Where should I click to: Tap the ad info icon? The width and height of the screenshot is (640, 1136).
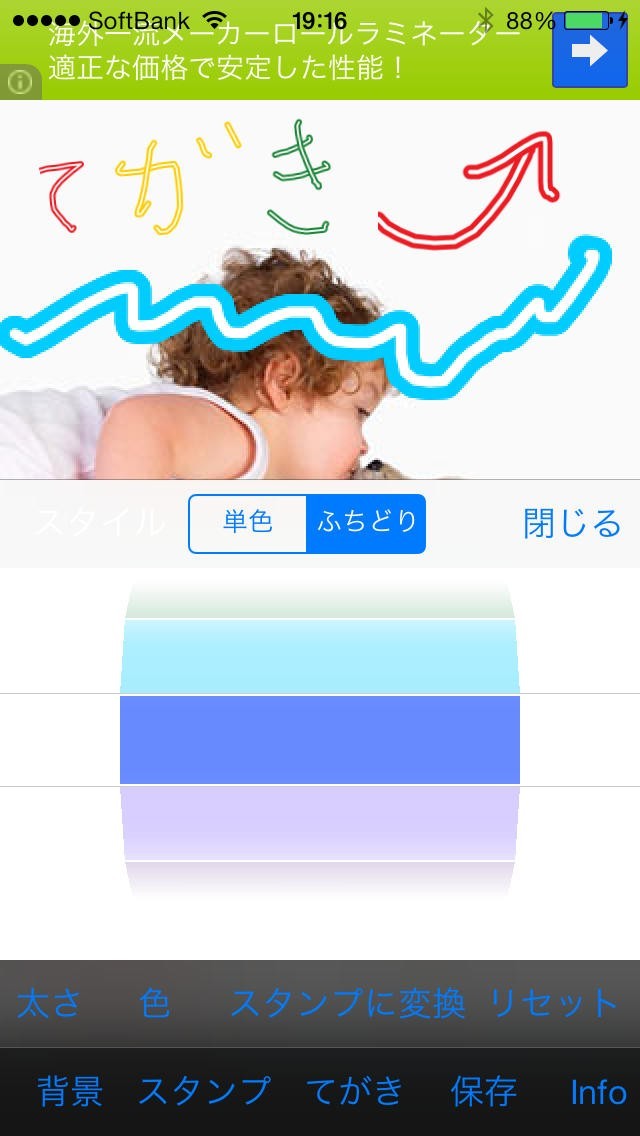pos(19,83)
